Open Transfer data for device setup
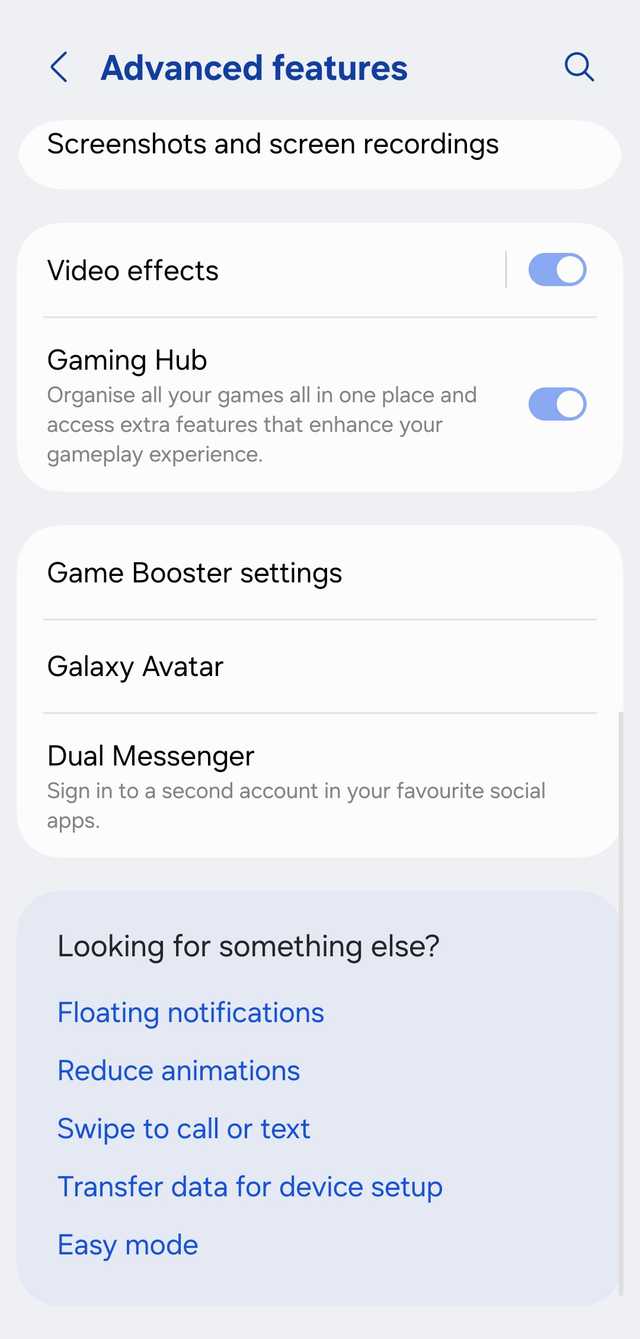The width and height of the screenshot is (640, 1339). pyautogui.click(x=250, y=1187)
